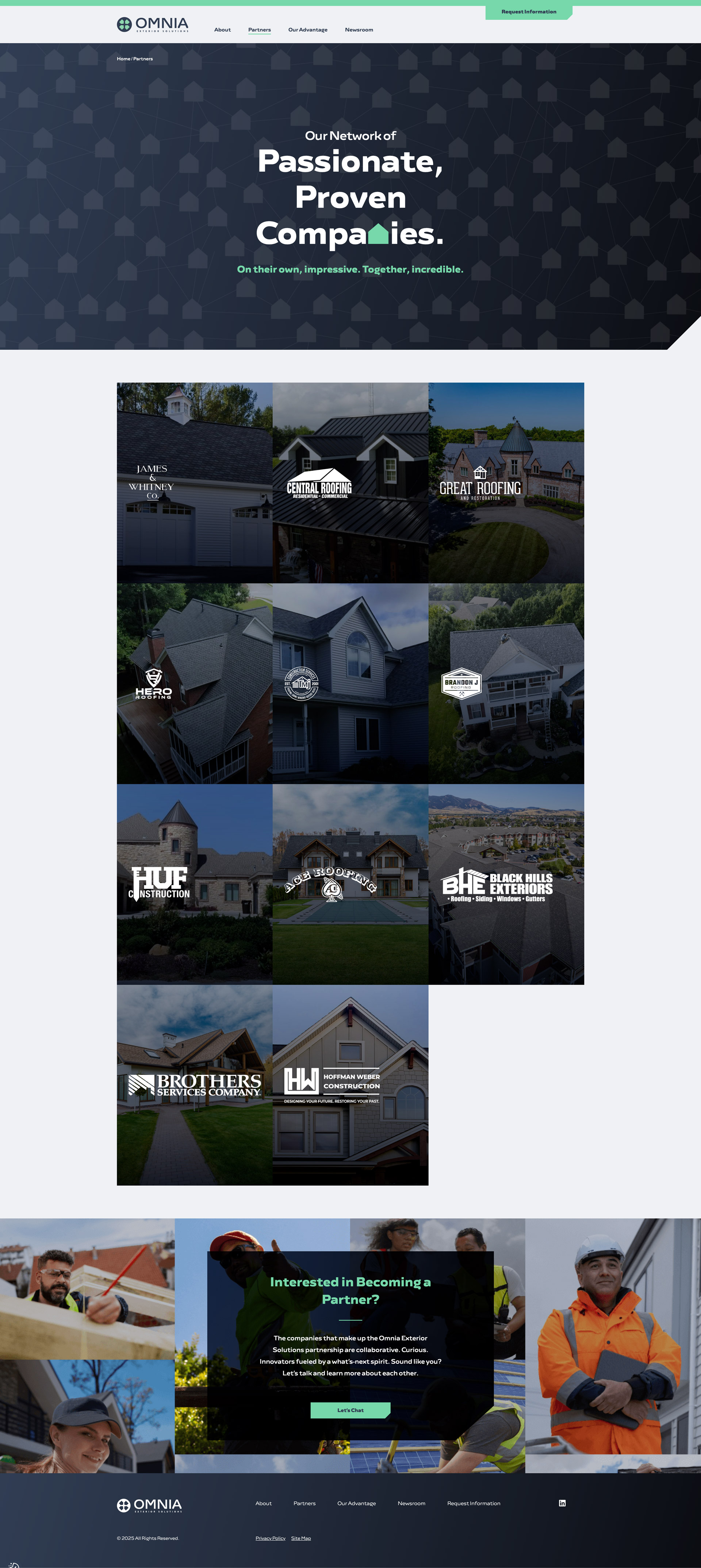The height and width of the screenshot is (1568, 701).
Task: Open Hero Roofing partner tile
Action: (194, 684)
